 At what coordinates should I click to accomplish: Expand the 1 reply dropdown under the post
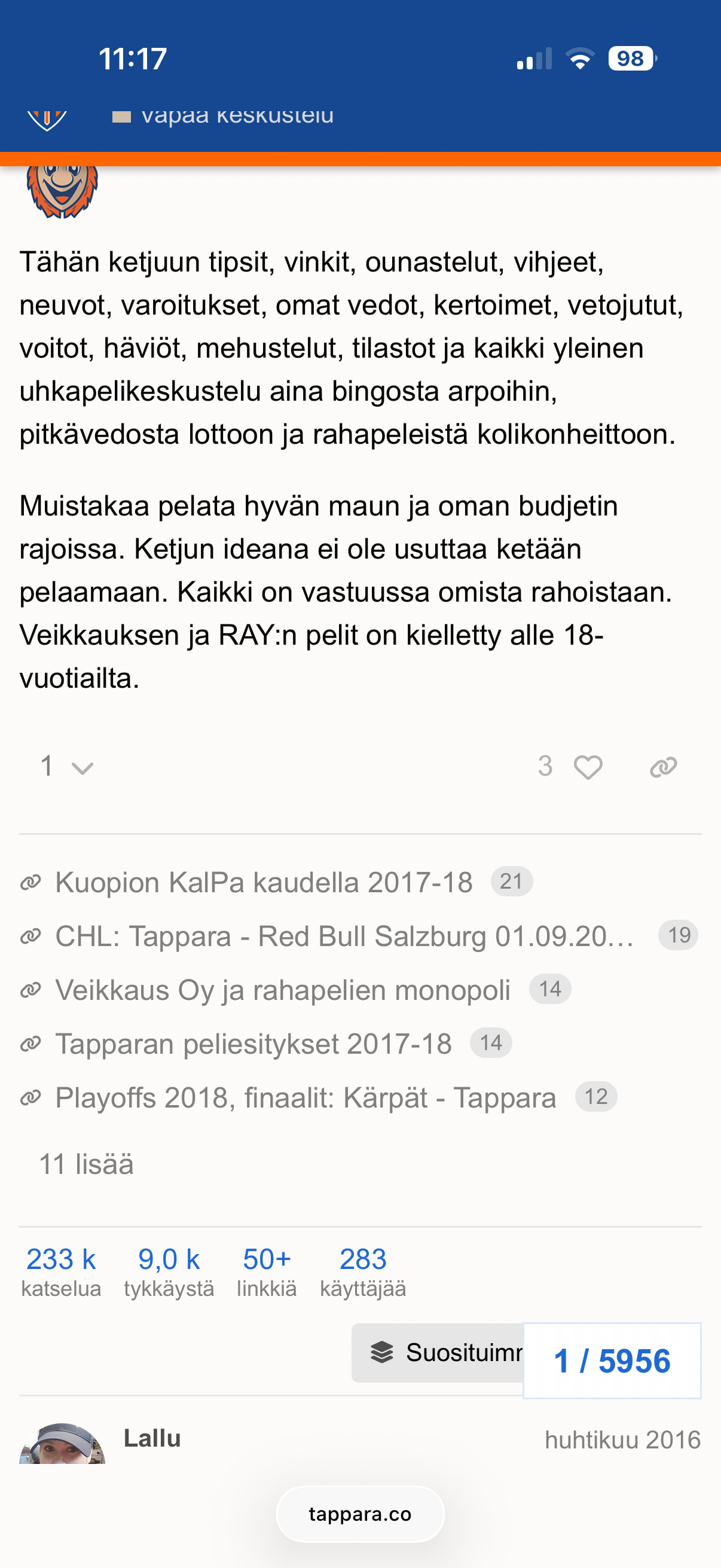66,767
